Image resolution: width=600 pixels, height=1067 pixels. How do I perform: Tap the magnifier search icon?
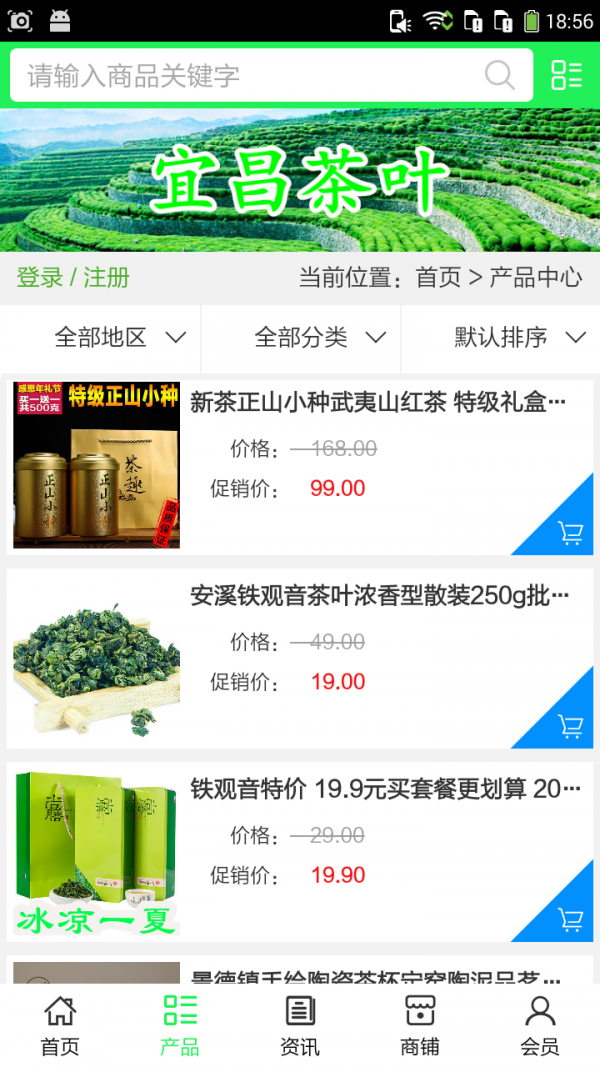point(500,75)
